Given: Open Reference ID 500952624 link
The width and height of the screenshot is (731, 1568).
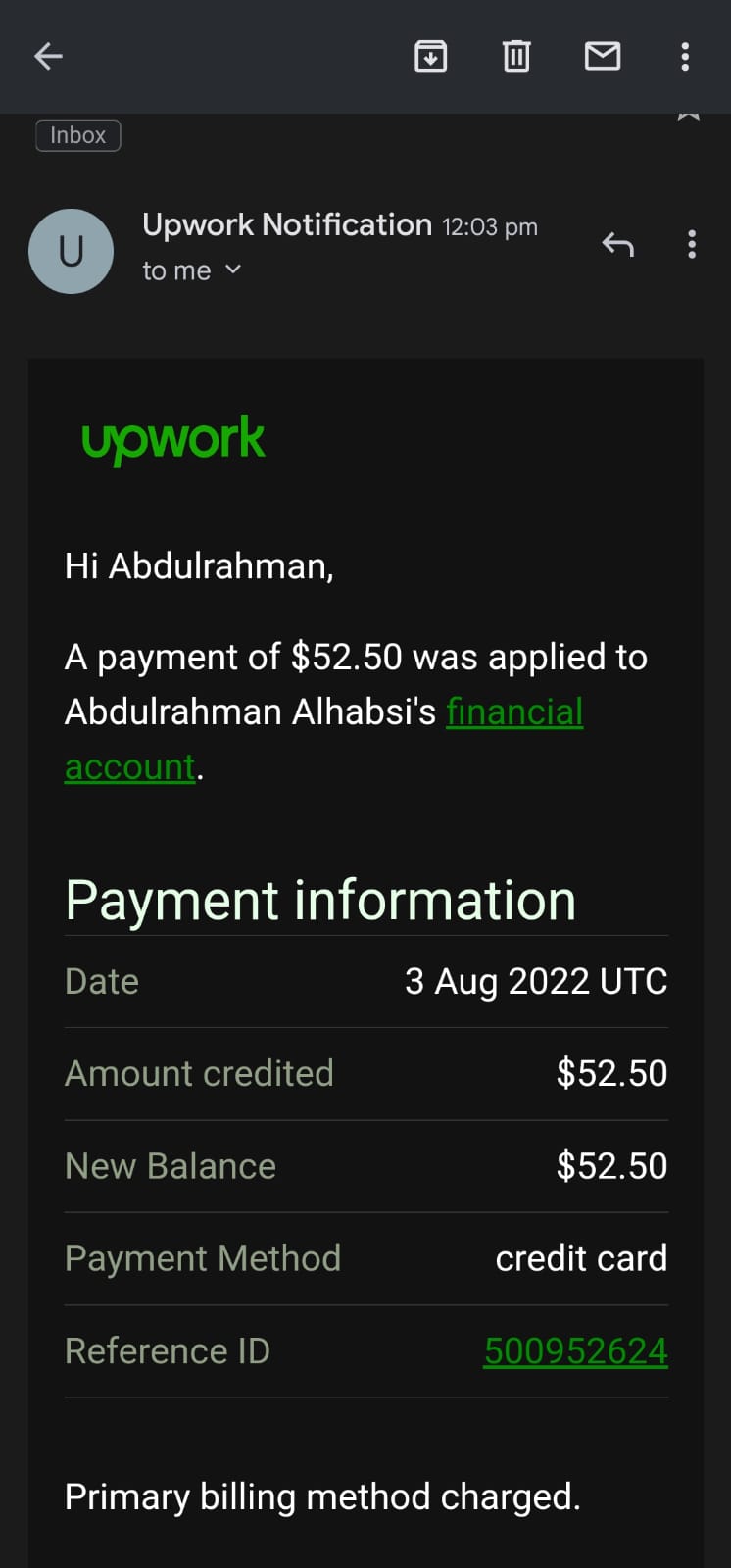Looking at the screenshot, I should [575, 1351].
